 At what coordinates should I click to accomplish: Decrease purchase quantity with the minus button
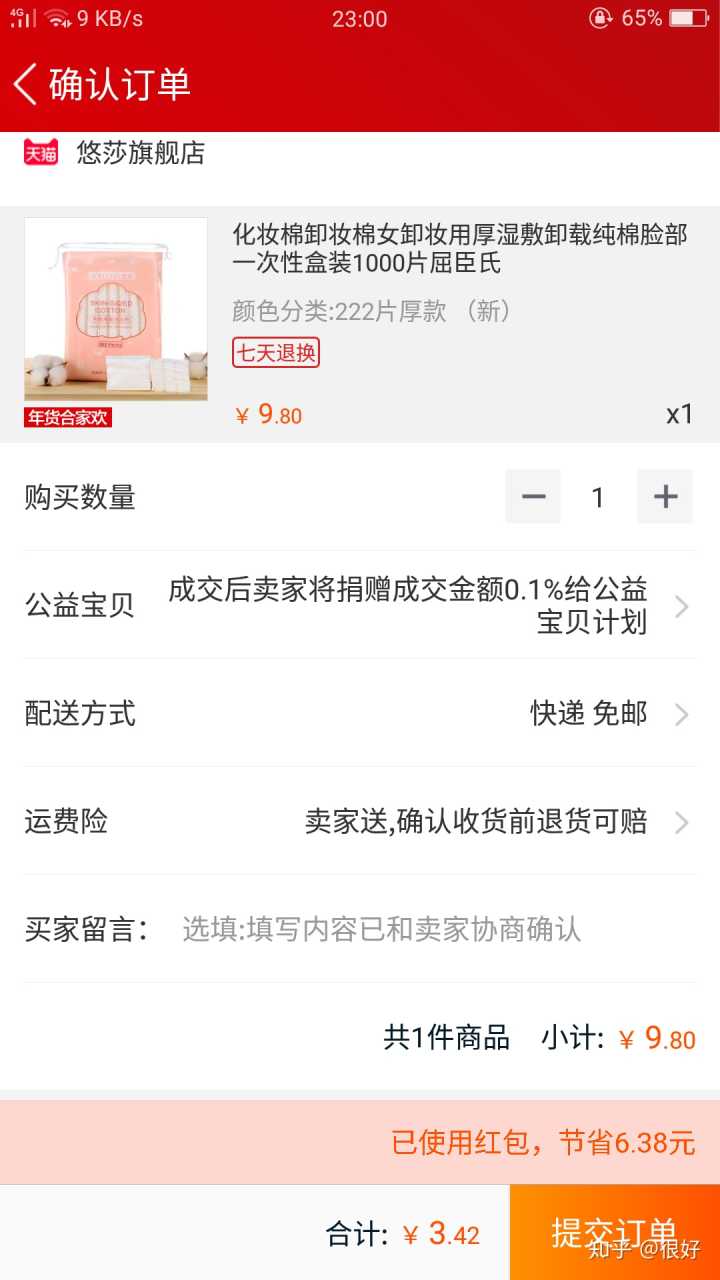point(533,497)
